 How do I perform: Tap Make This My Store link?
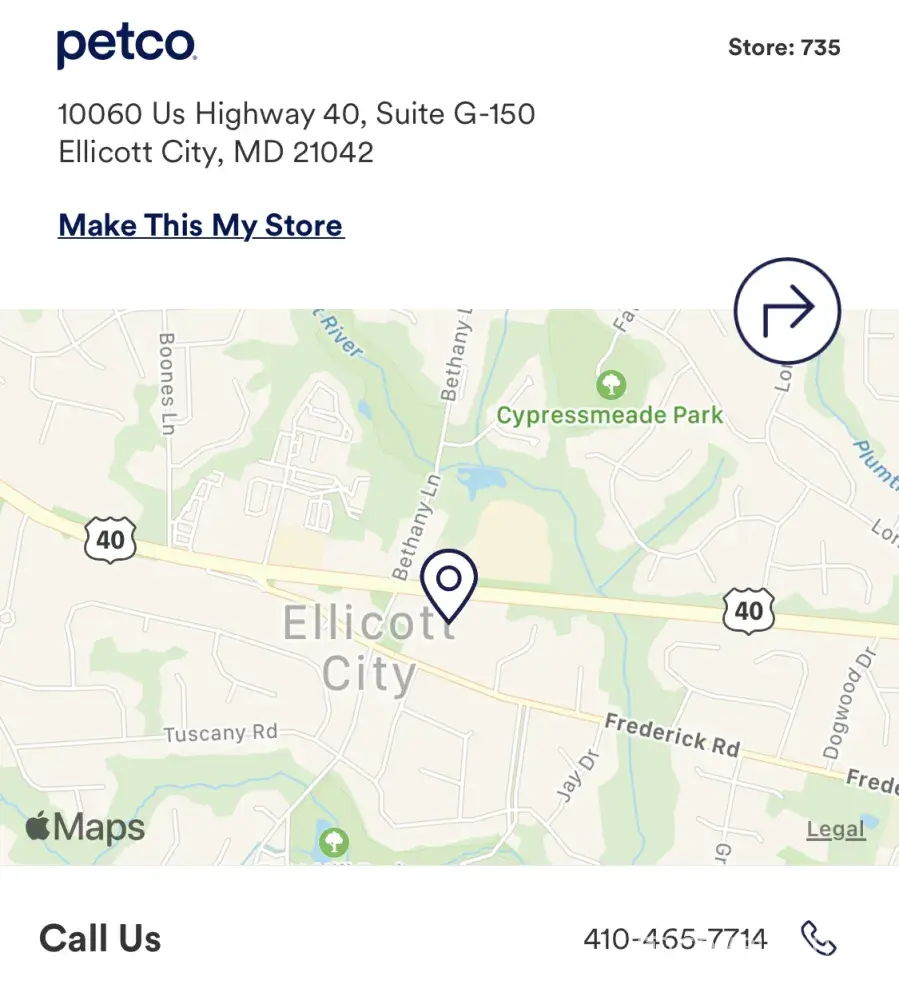(x=201, y=225)
